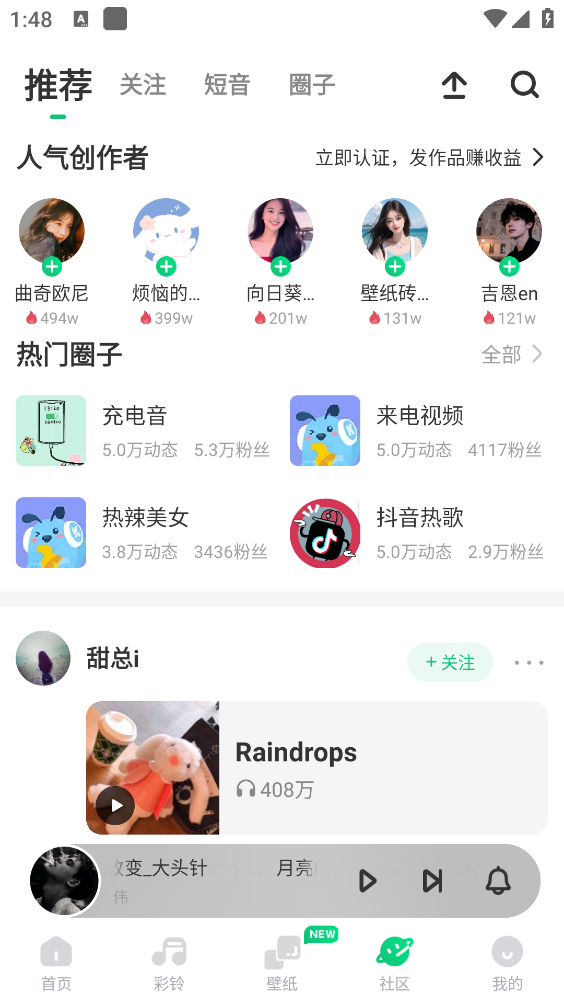Screen dimensions: 564x1004
Task: Open the 充电音 circle
Action: tap(144, 430)
